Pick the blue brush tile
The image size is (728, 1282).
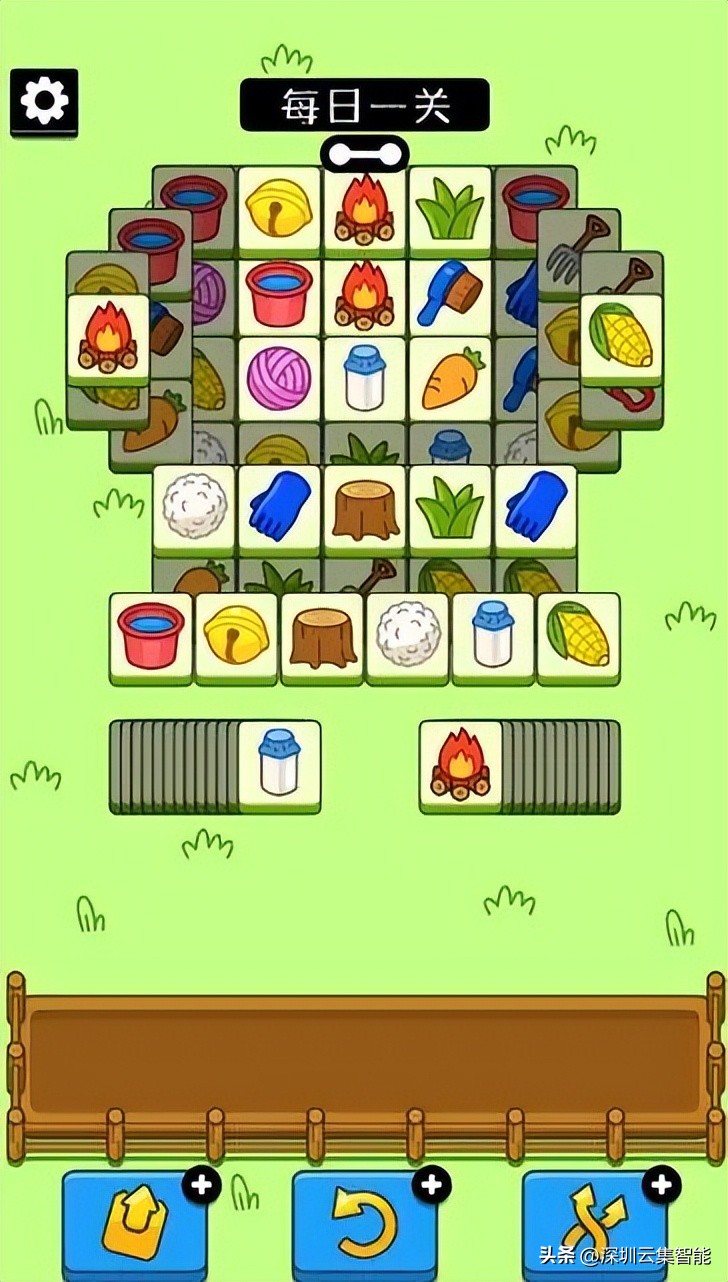(x=450, y=293)
